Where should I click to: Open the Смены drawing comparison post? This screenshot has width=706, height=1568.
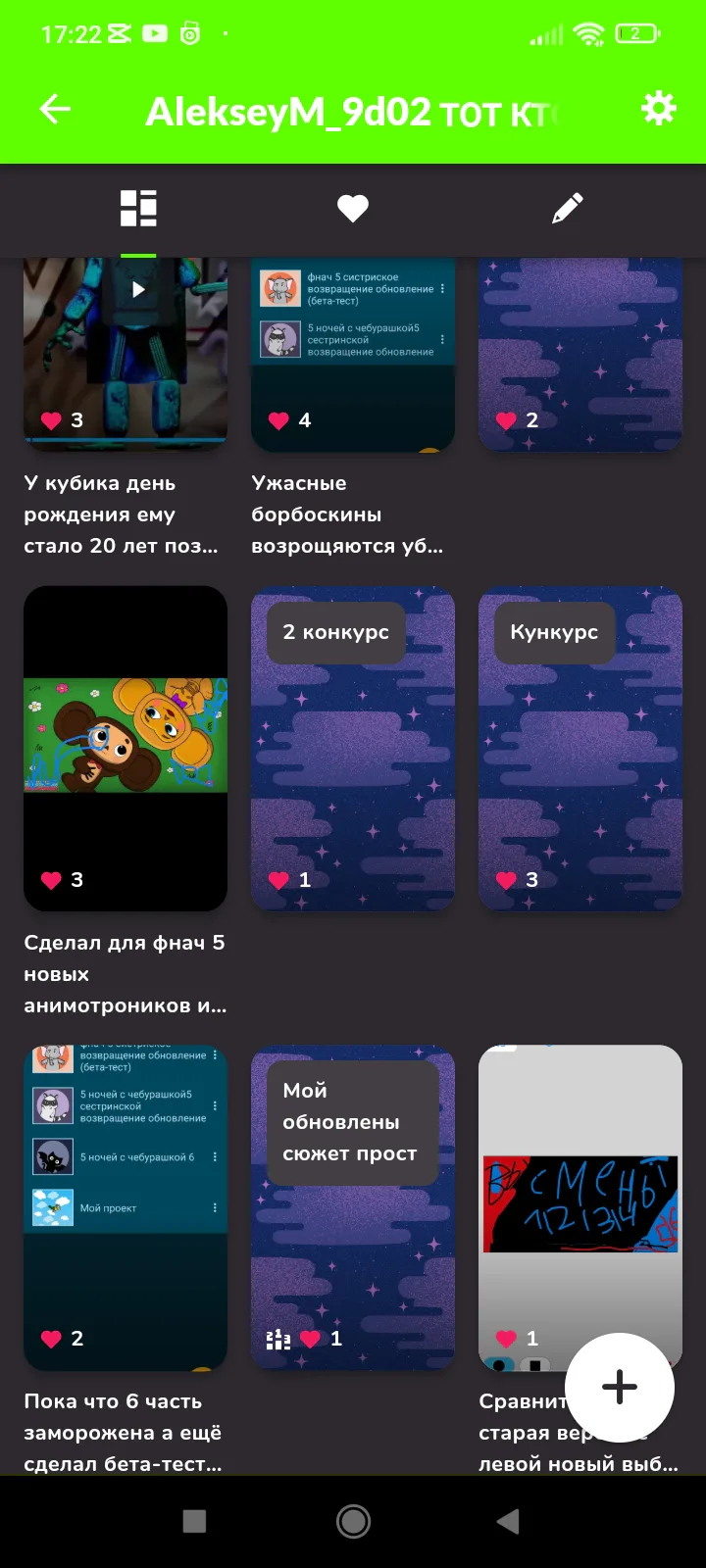click(580, 1207)
